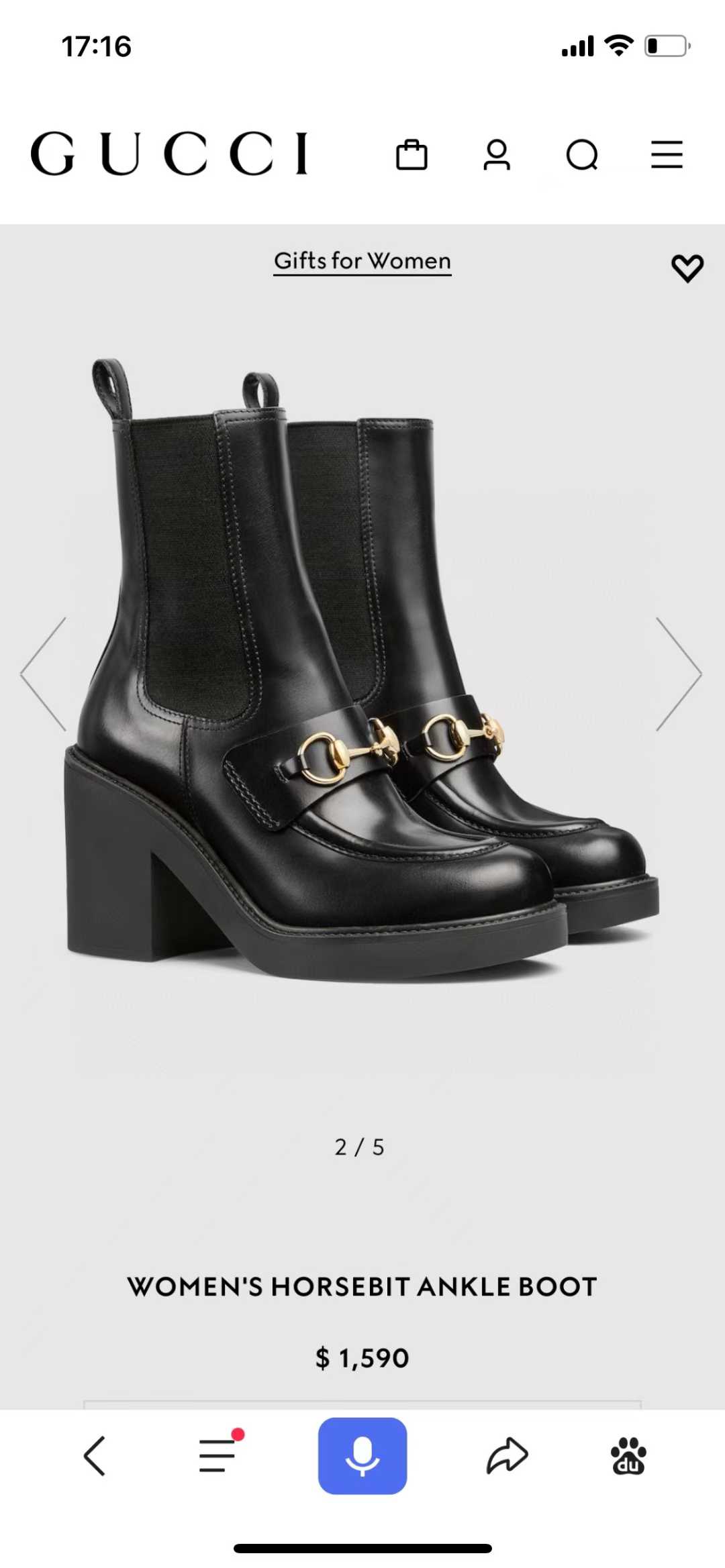The width and height of the screenshot is (725, 1568).
Task: Show the next product image
Action: pyautogui.click(x=678, y=674)
